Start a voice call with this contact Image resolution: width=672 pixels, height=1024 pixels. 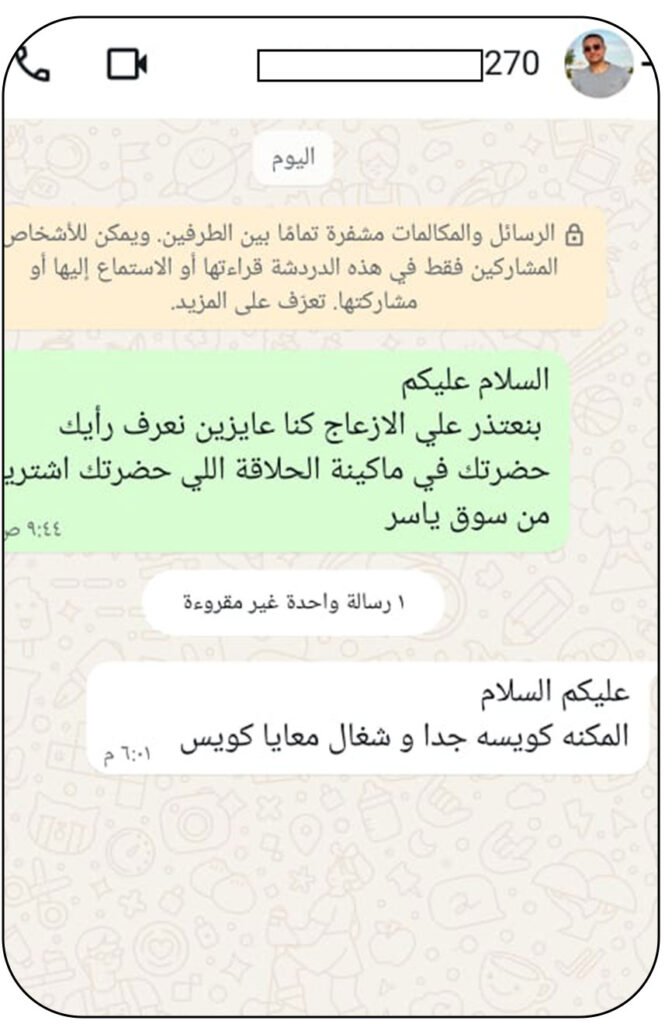(30, 64)
